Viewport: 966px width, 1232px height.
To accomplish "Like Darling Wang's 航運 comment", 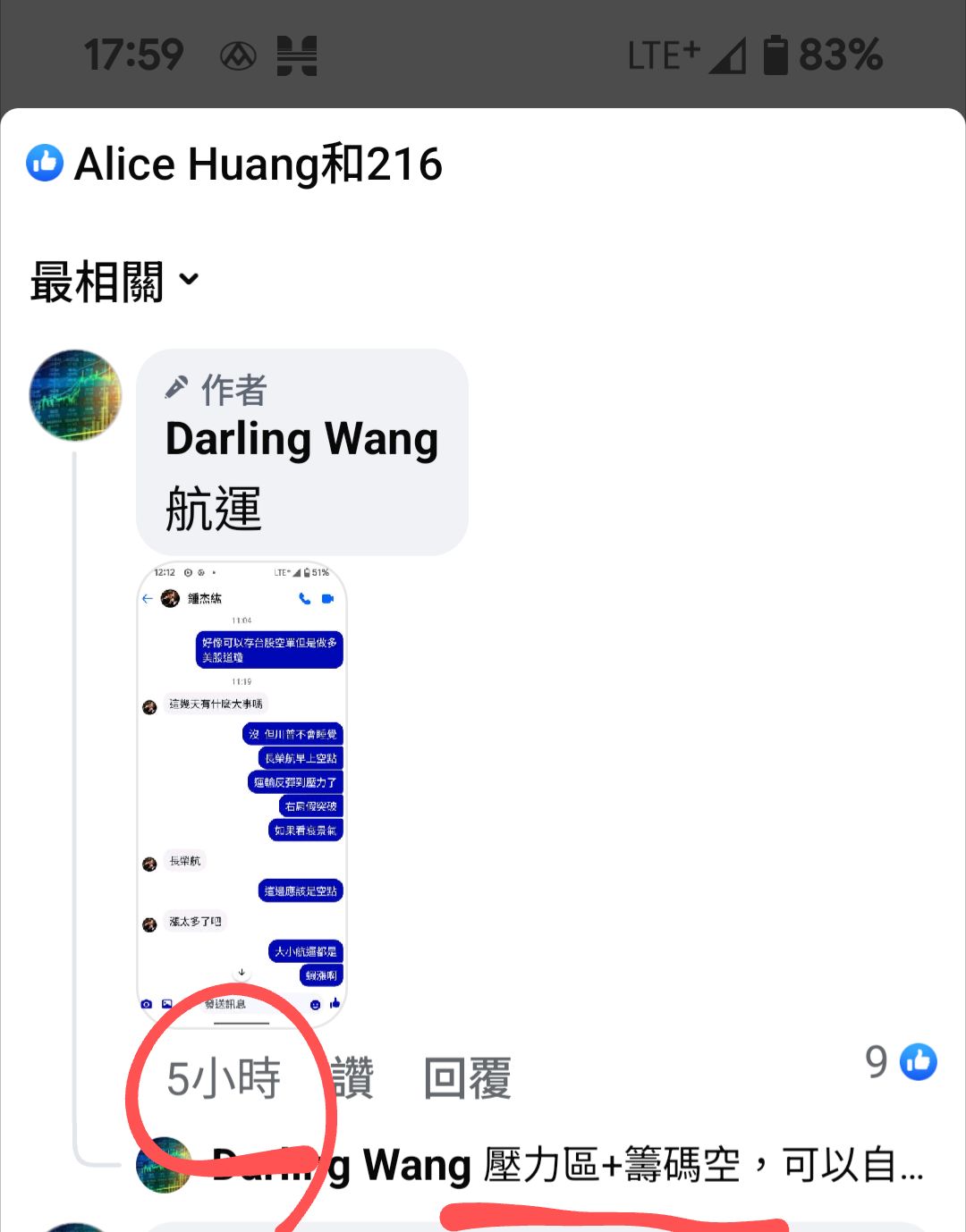I will click(352, 1078).
